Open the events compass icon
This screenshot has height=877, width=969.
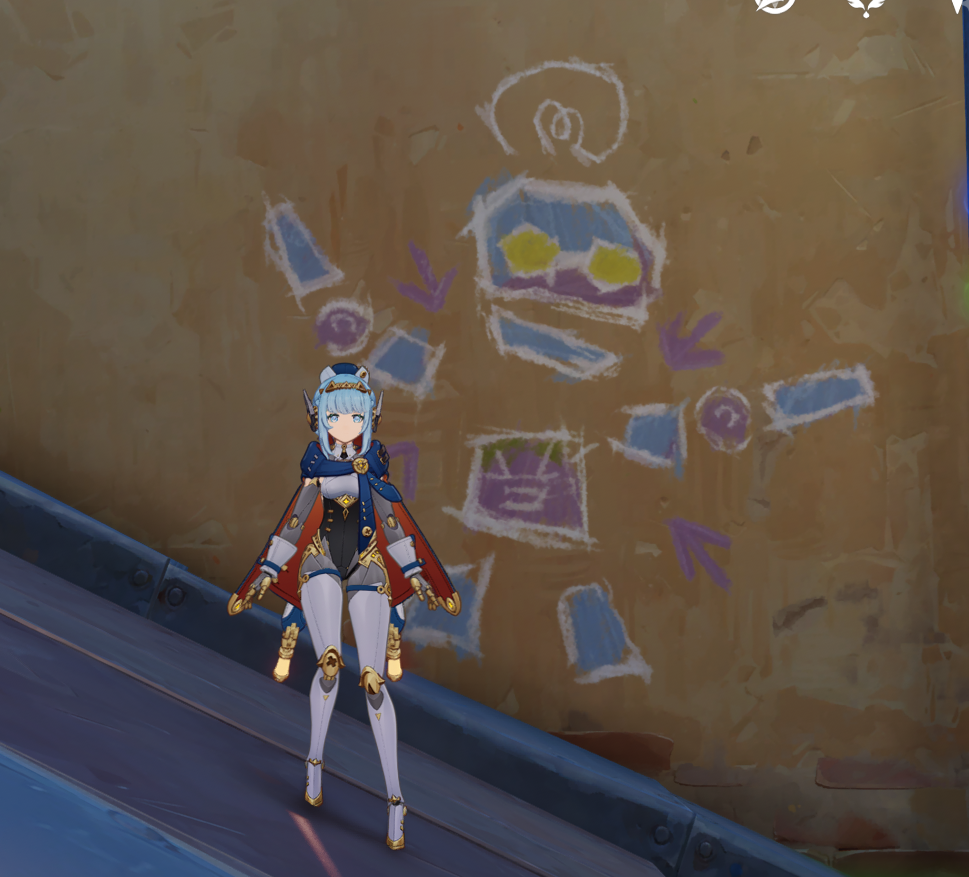tap(775, 4)
